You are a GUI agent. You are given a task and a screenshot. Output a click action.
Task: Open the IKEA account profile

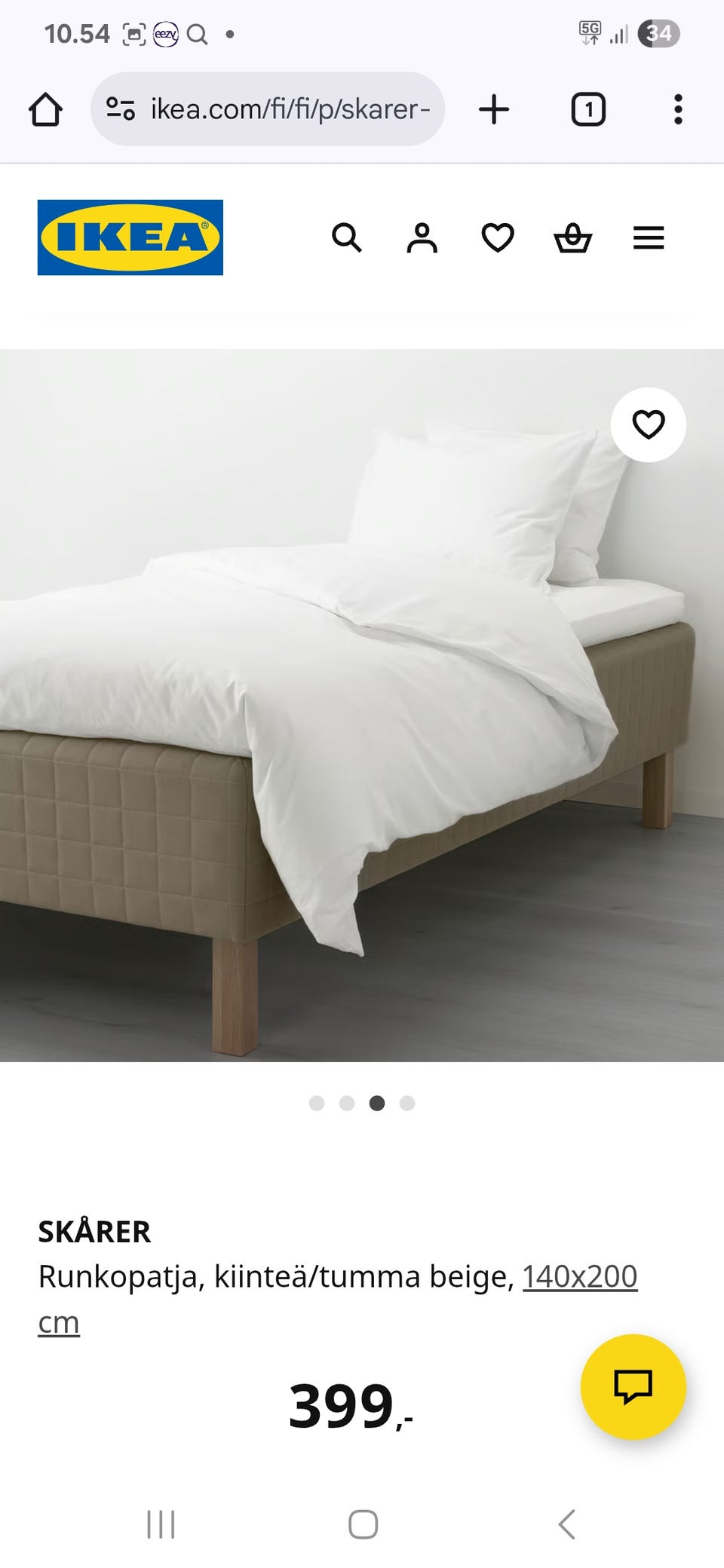[x=422, y=238]
